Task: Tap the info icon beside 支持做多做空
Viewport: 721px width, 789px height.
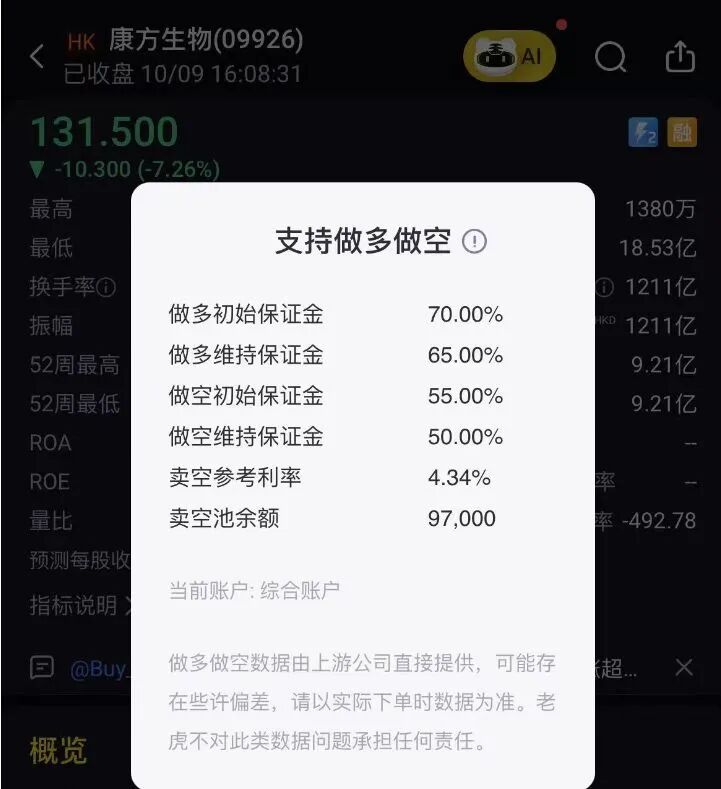Action: [474, 241]
